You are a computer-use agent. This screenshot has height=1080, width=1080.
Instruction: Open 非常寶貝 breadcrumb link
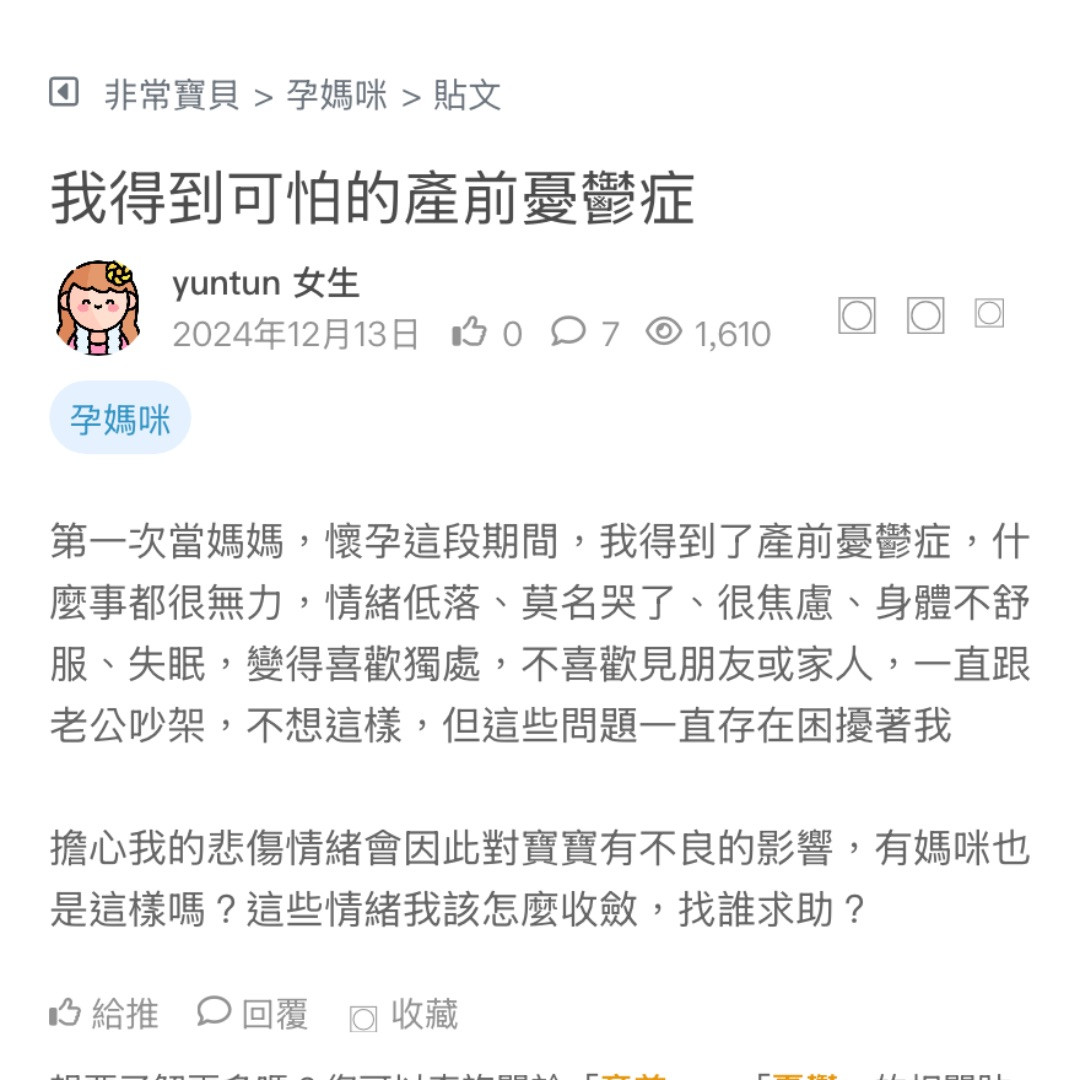172,95
